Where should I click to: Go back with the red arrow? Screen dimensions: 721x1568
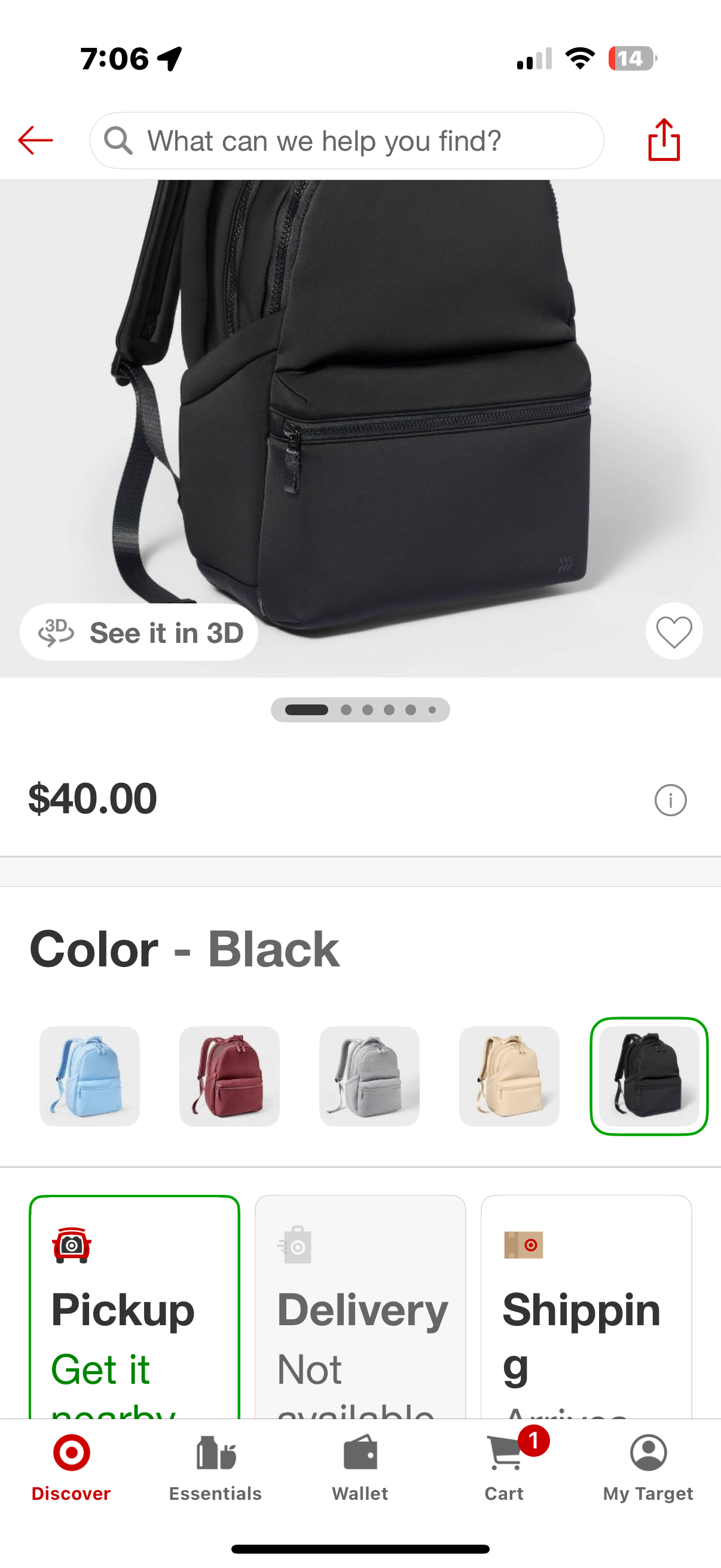pos(35,141)
